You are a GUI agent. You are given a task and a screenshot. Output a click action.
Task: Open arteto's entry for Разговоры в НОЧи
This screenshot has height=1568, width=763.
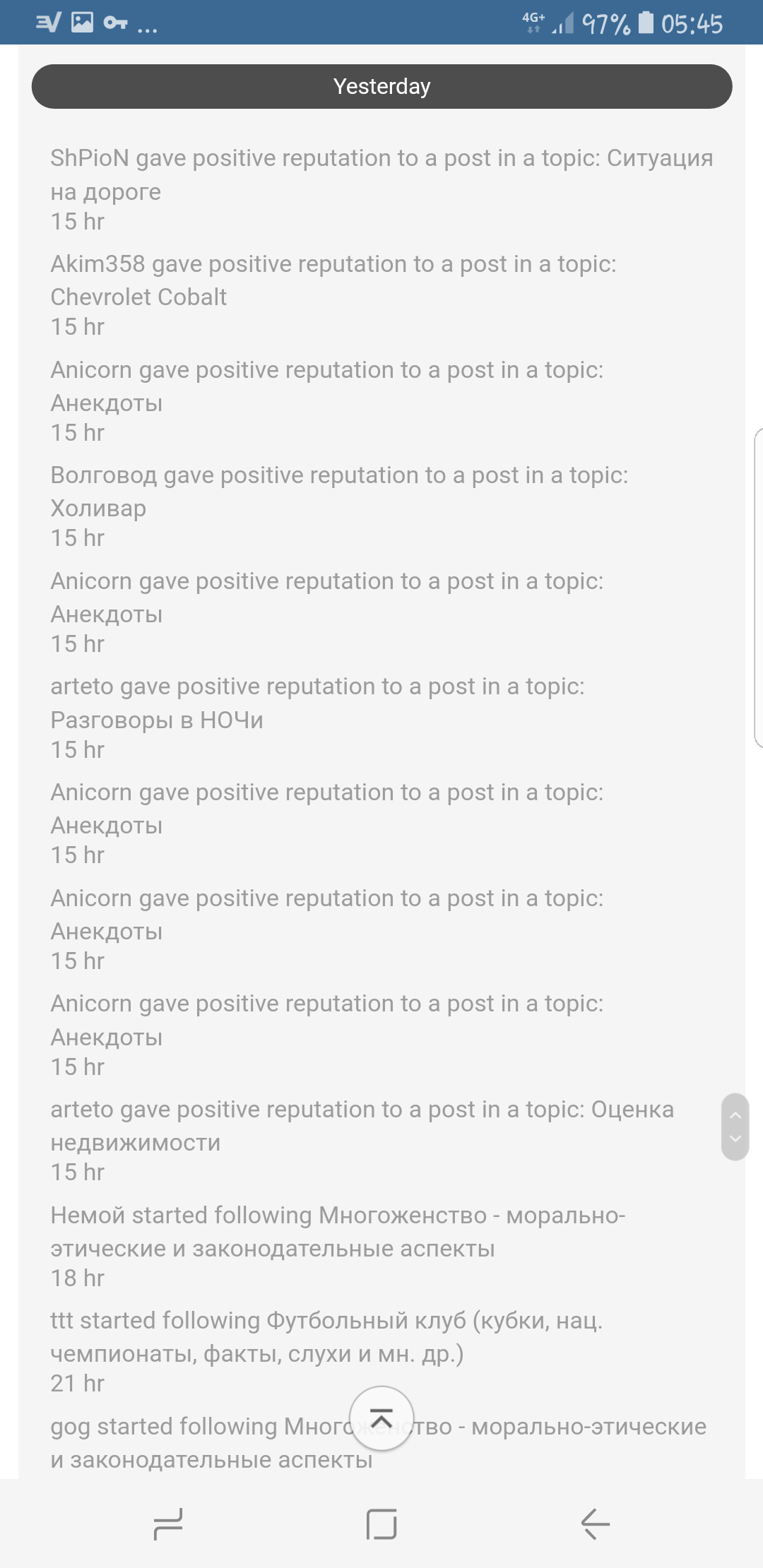[x=317, y=703]
